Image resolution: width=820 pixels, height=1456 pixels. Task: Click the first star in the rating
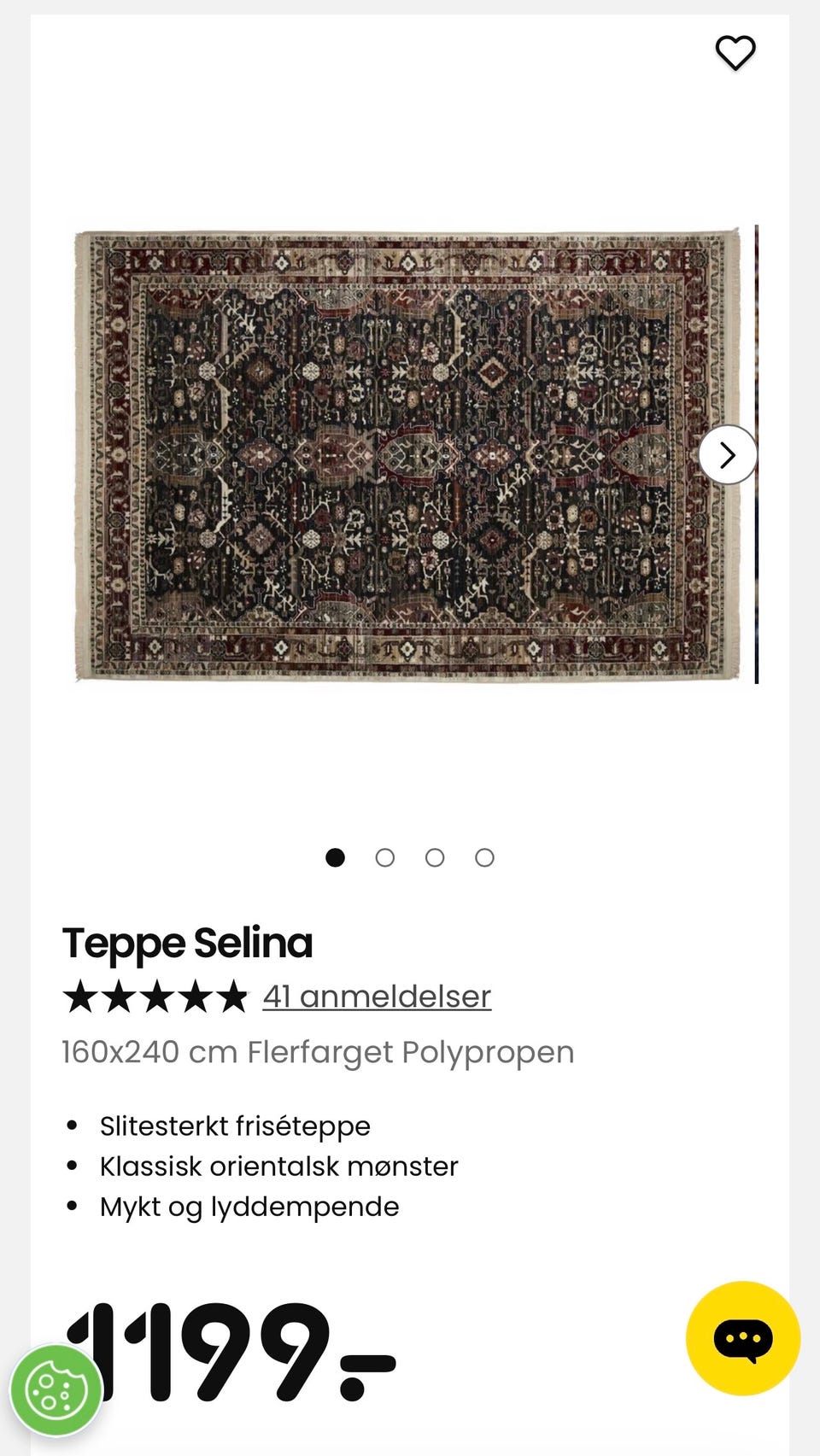(x=80, y=997)
